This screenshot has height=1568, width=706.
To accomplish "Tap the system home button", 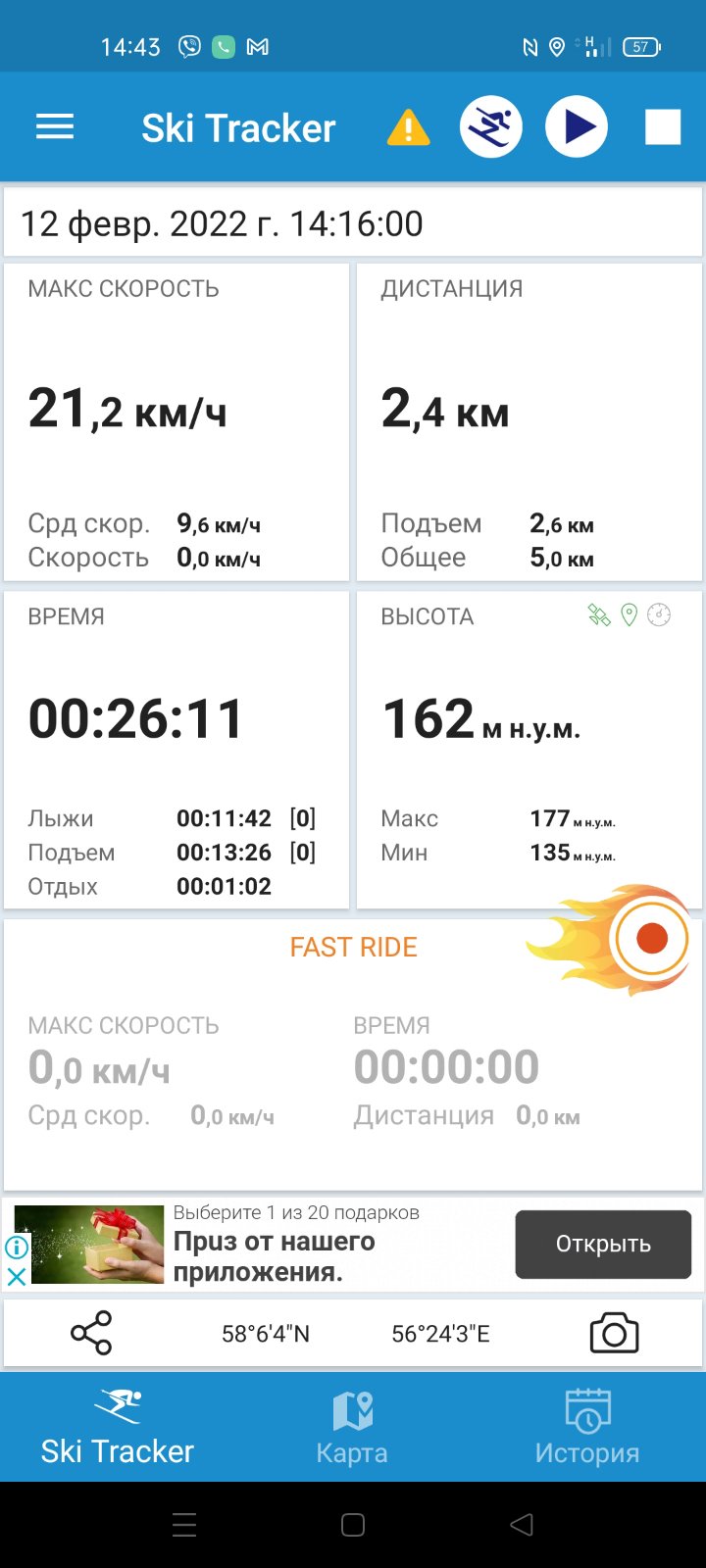I will click(353, 1524).
